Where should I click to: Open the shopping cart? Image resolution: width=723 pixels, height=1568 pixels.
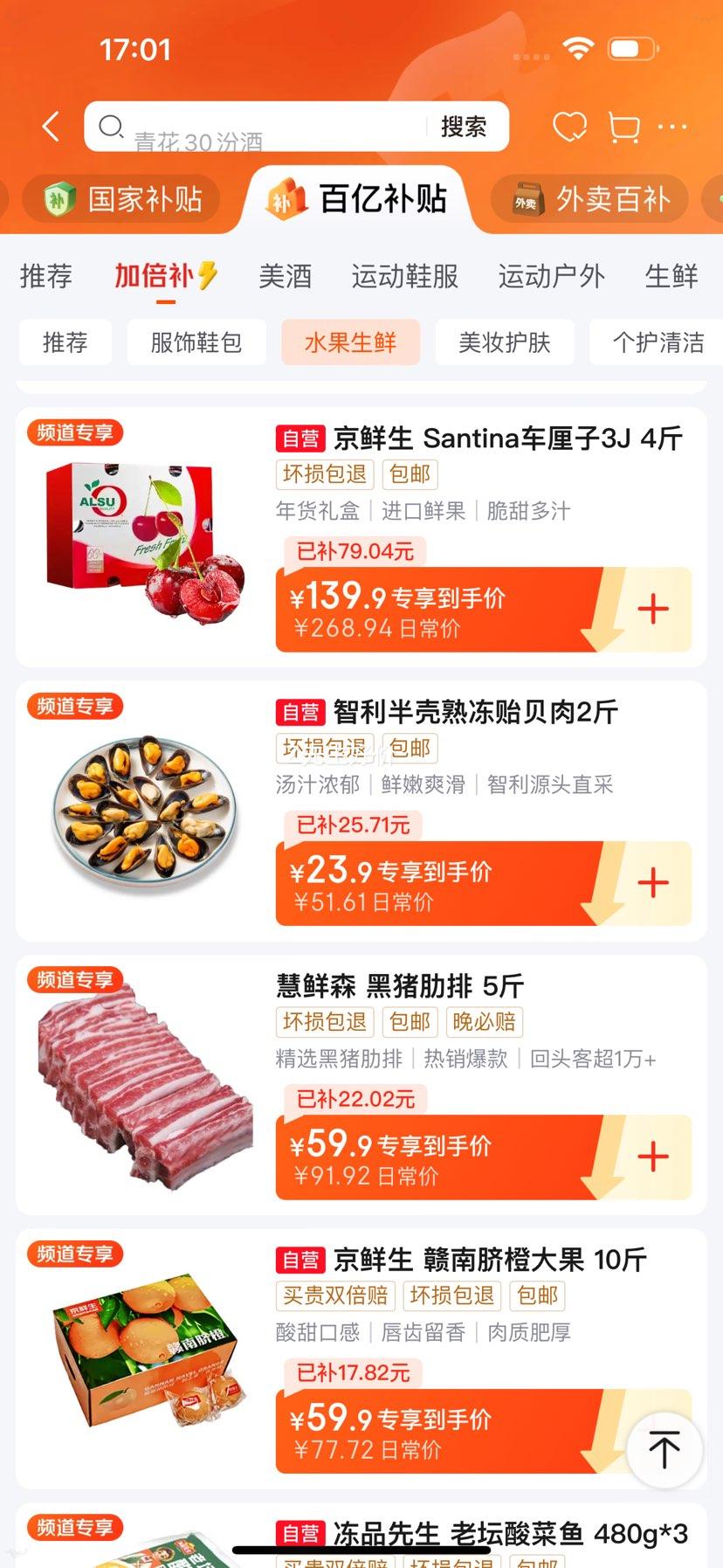pos(623,128)
